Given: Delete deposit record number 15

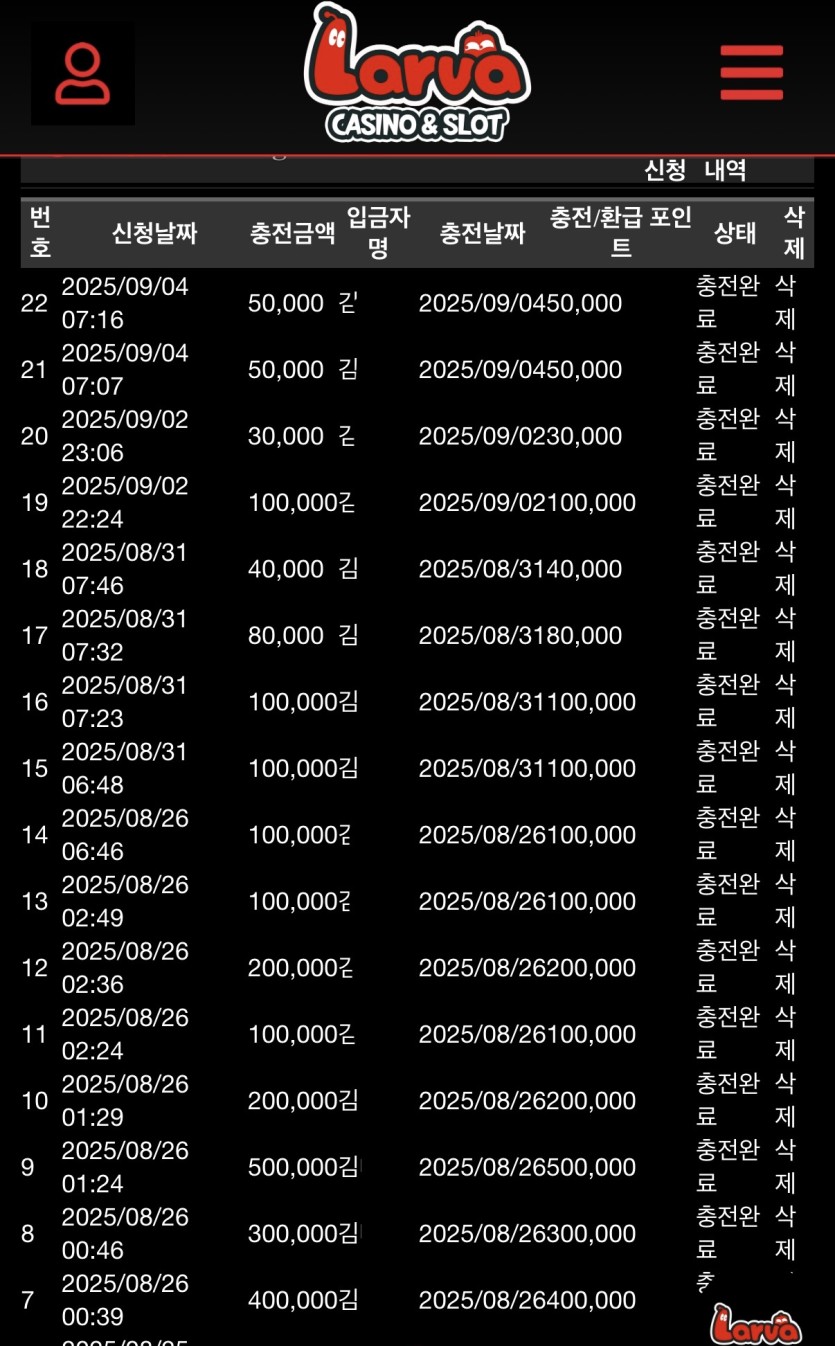Looking at the screenshot, I should coord(786,768).
